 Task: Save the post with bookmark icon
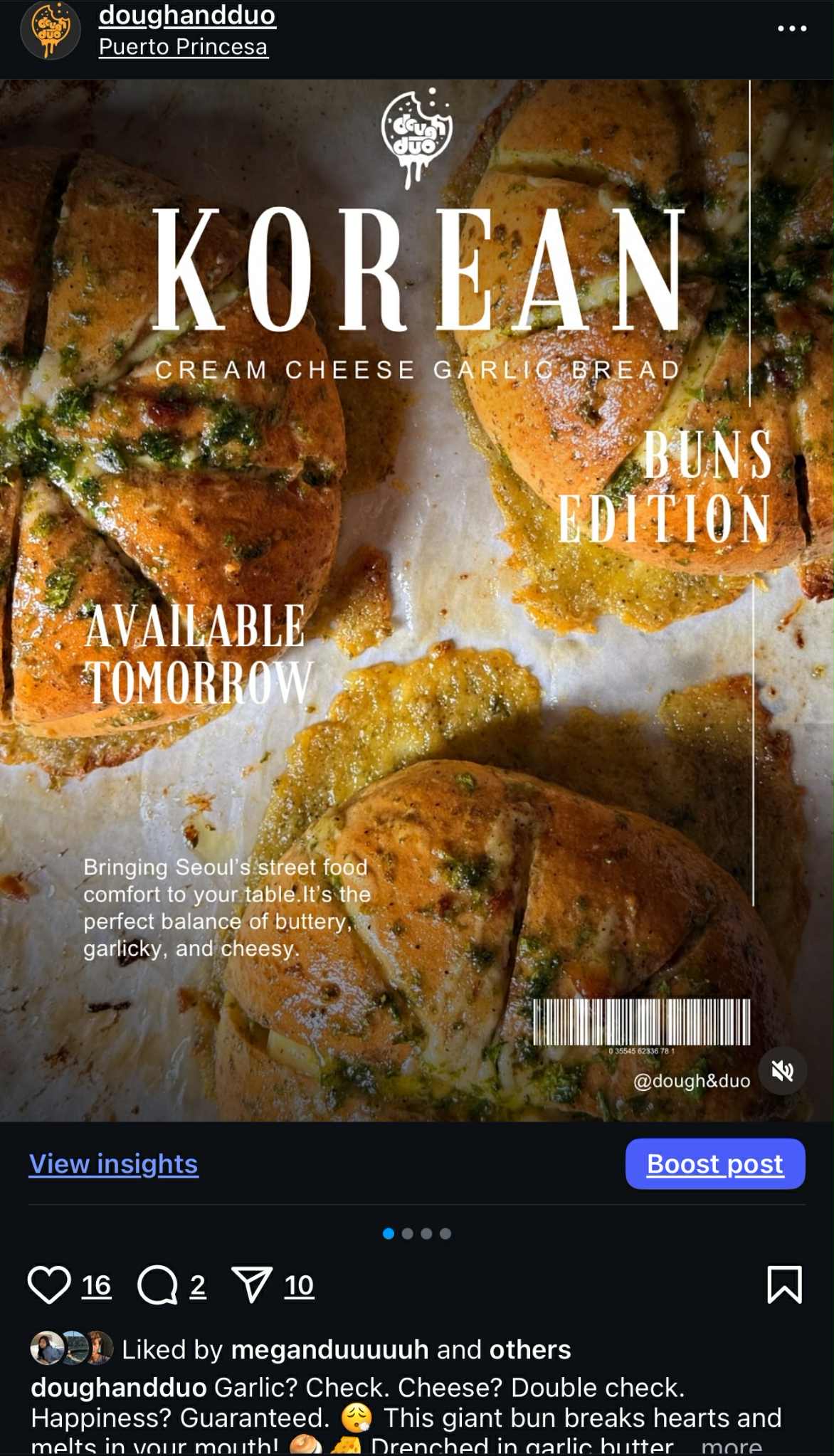[x=784, y=1284]
